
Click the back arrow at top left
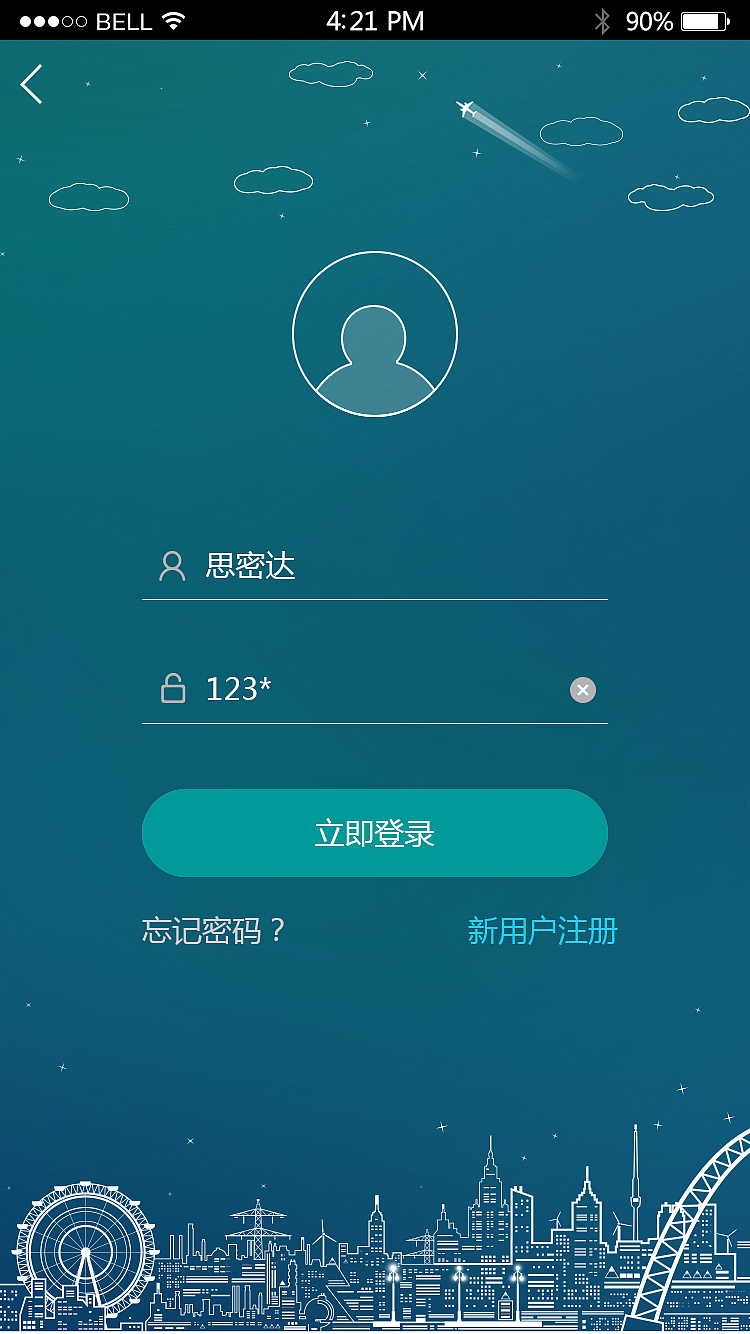30,84
